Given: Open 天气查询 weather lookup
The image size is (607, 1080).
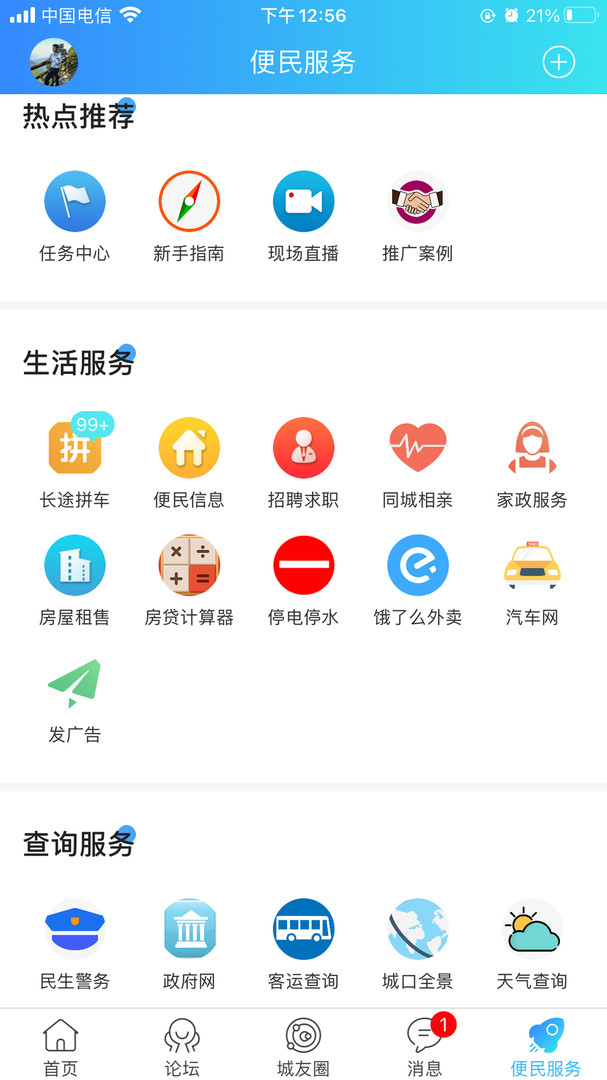Looking at the screenshot, I should [x=532, y=944].
